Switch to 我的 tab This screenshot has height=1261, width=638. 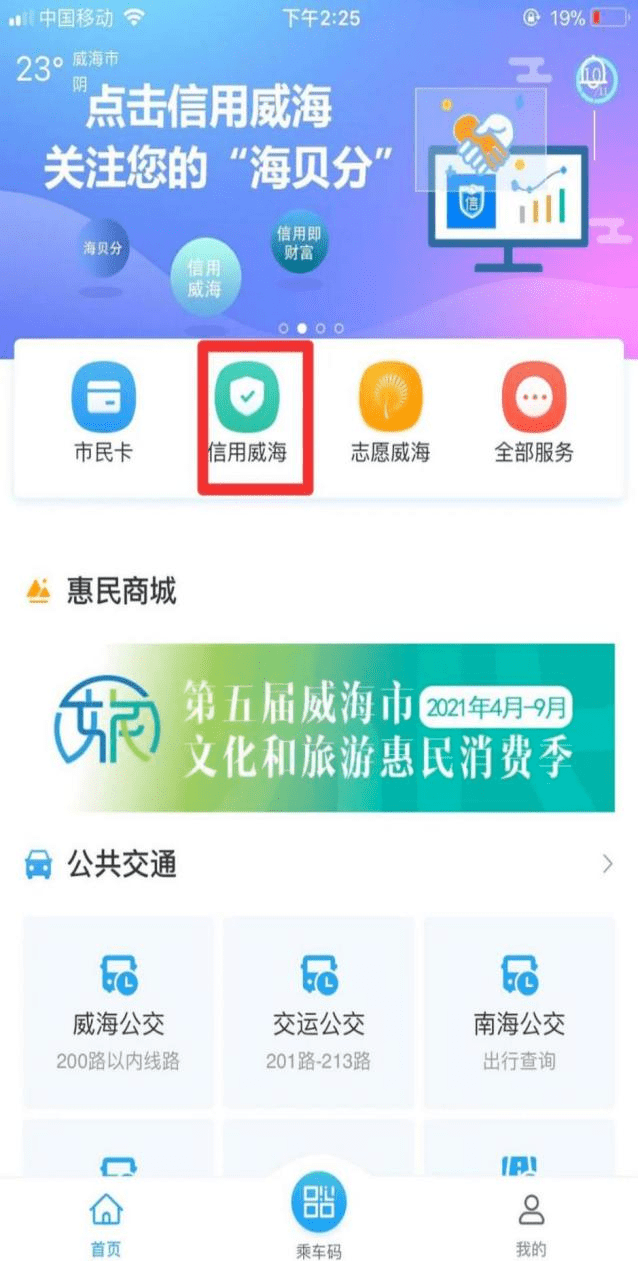531,1224
